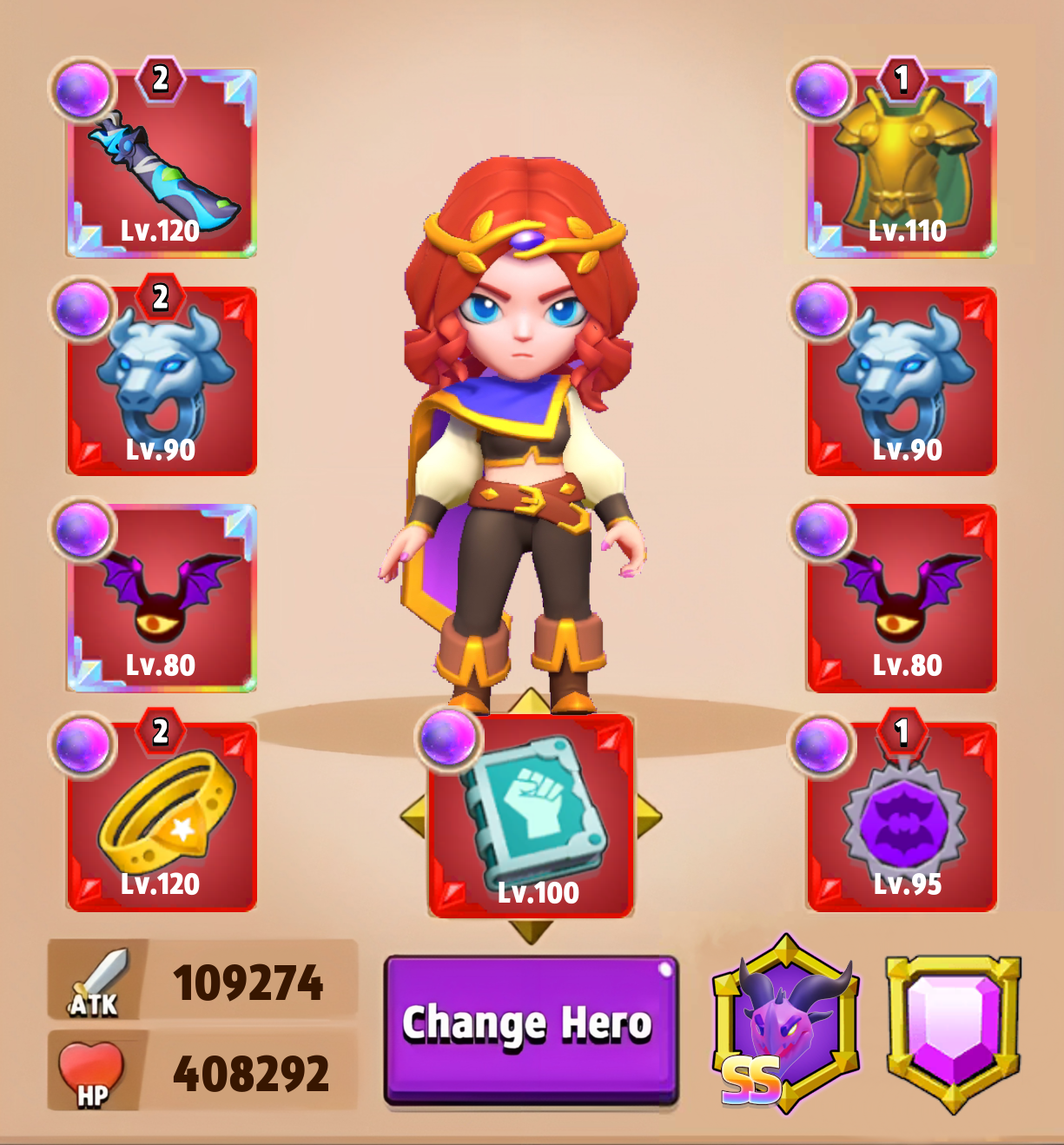This screenshot has width=1064, height=1145.
Task: Select the Lv.110 golden armor slot
Action: (902, 165)
